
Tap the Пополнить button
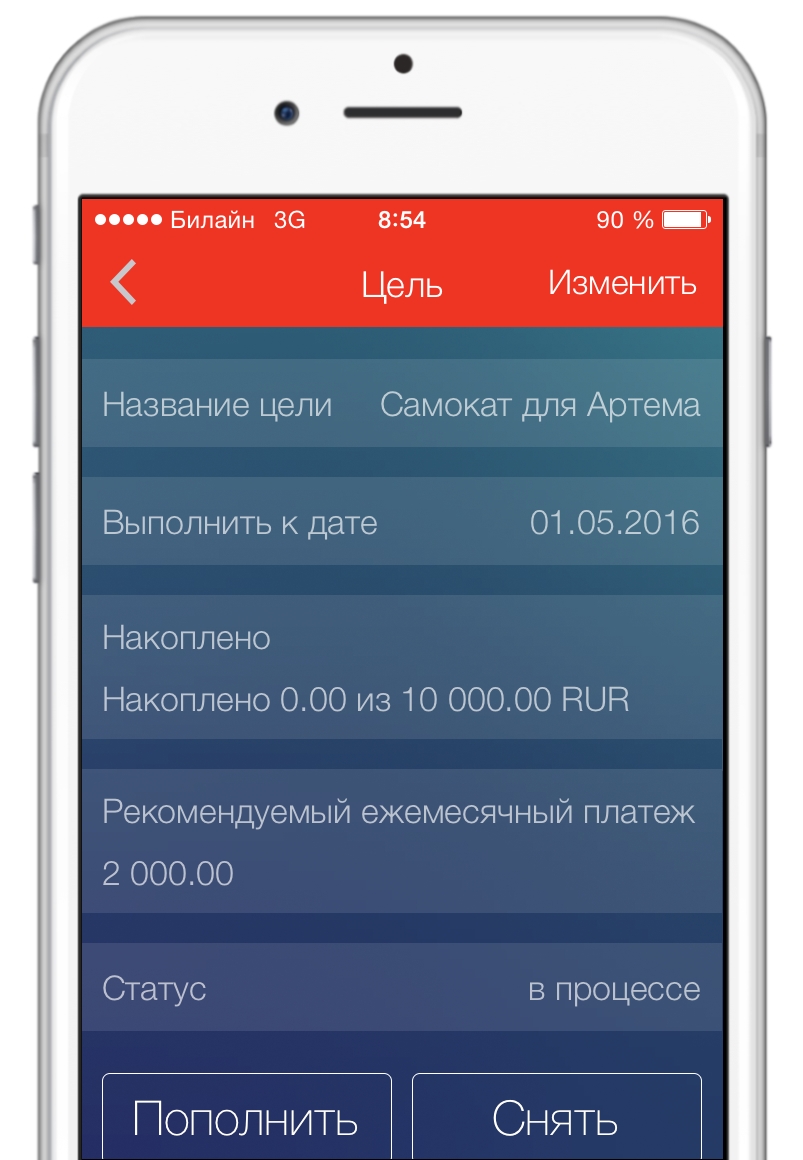(x=246, y=1118)
